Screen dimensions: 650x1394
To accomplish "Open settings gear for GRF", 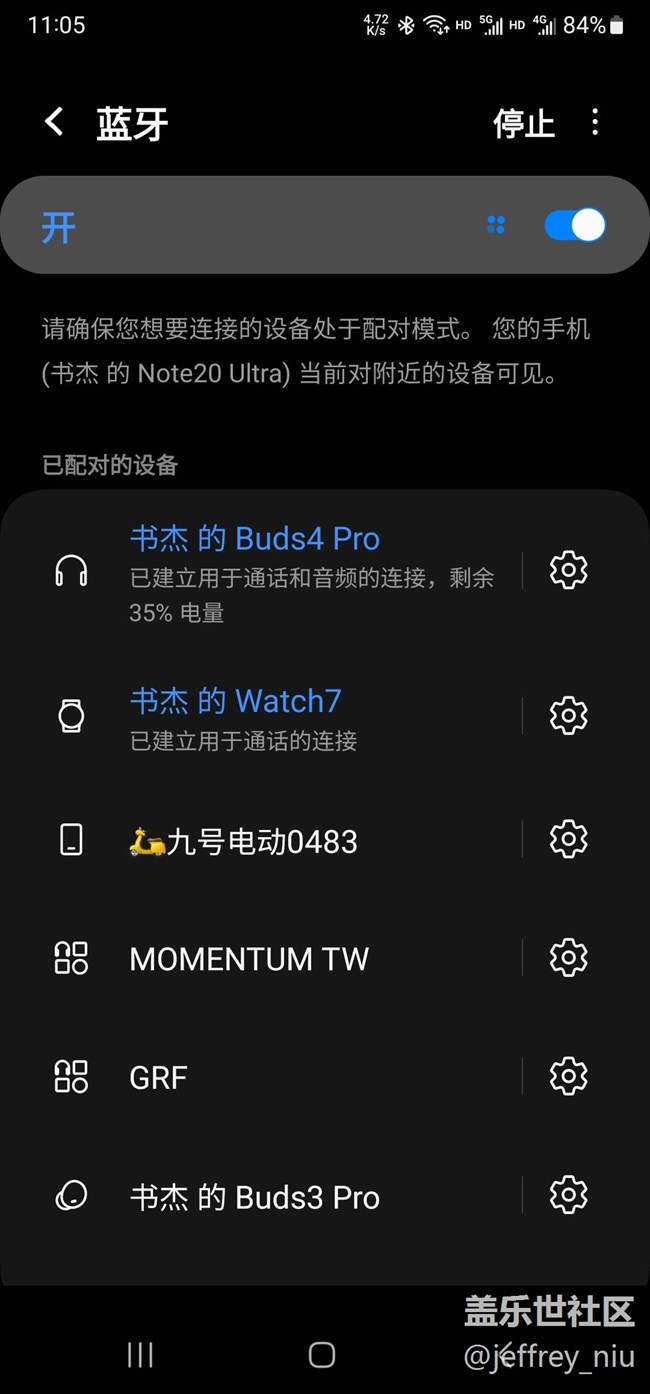I will click(x=568, y=1076).
